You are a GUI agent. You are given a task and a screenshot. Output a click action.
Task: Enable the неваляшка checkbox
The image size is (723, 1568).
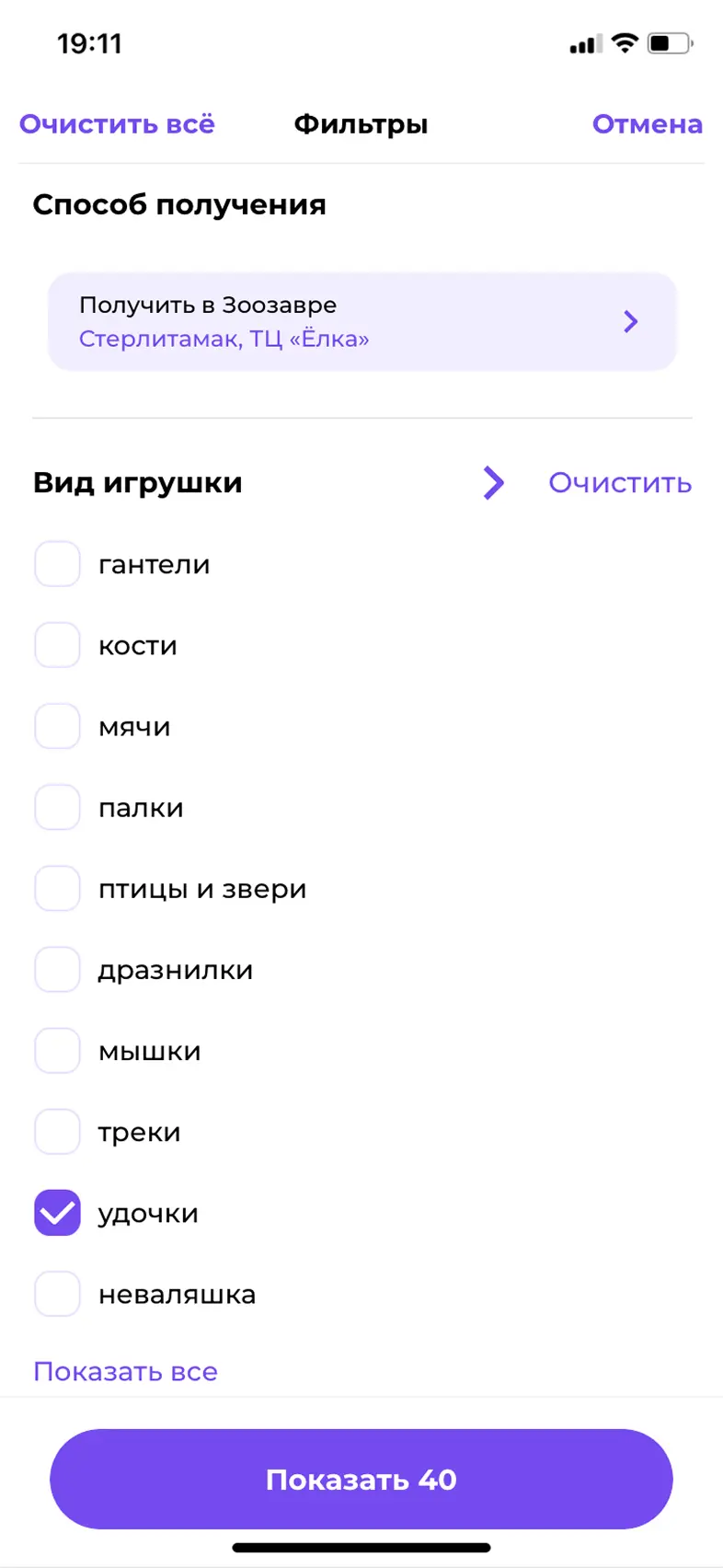57,1294
